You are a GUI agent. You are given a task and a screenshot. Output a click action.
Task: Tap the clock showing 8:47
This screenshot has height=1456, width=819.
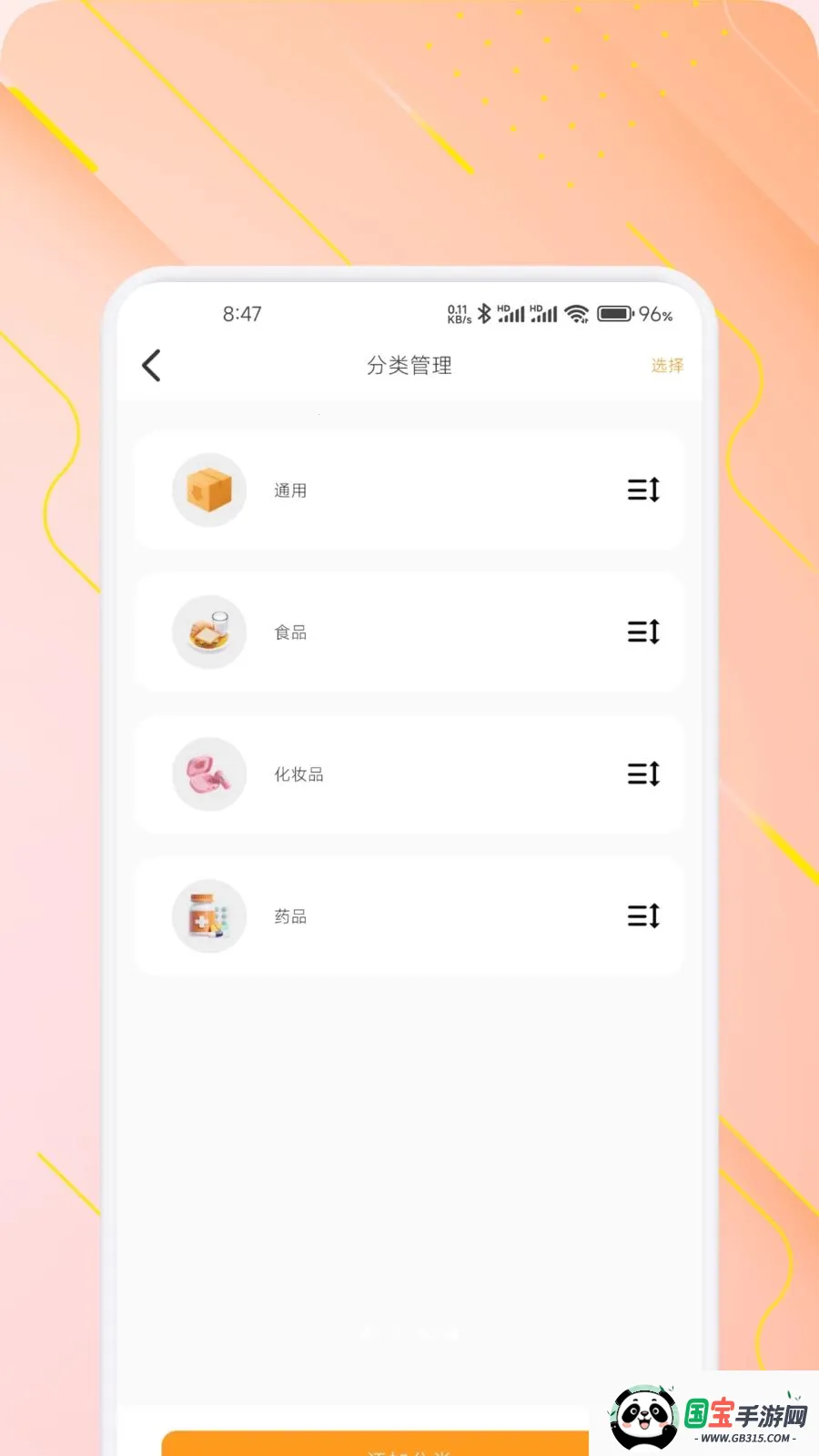[240, 313]
